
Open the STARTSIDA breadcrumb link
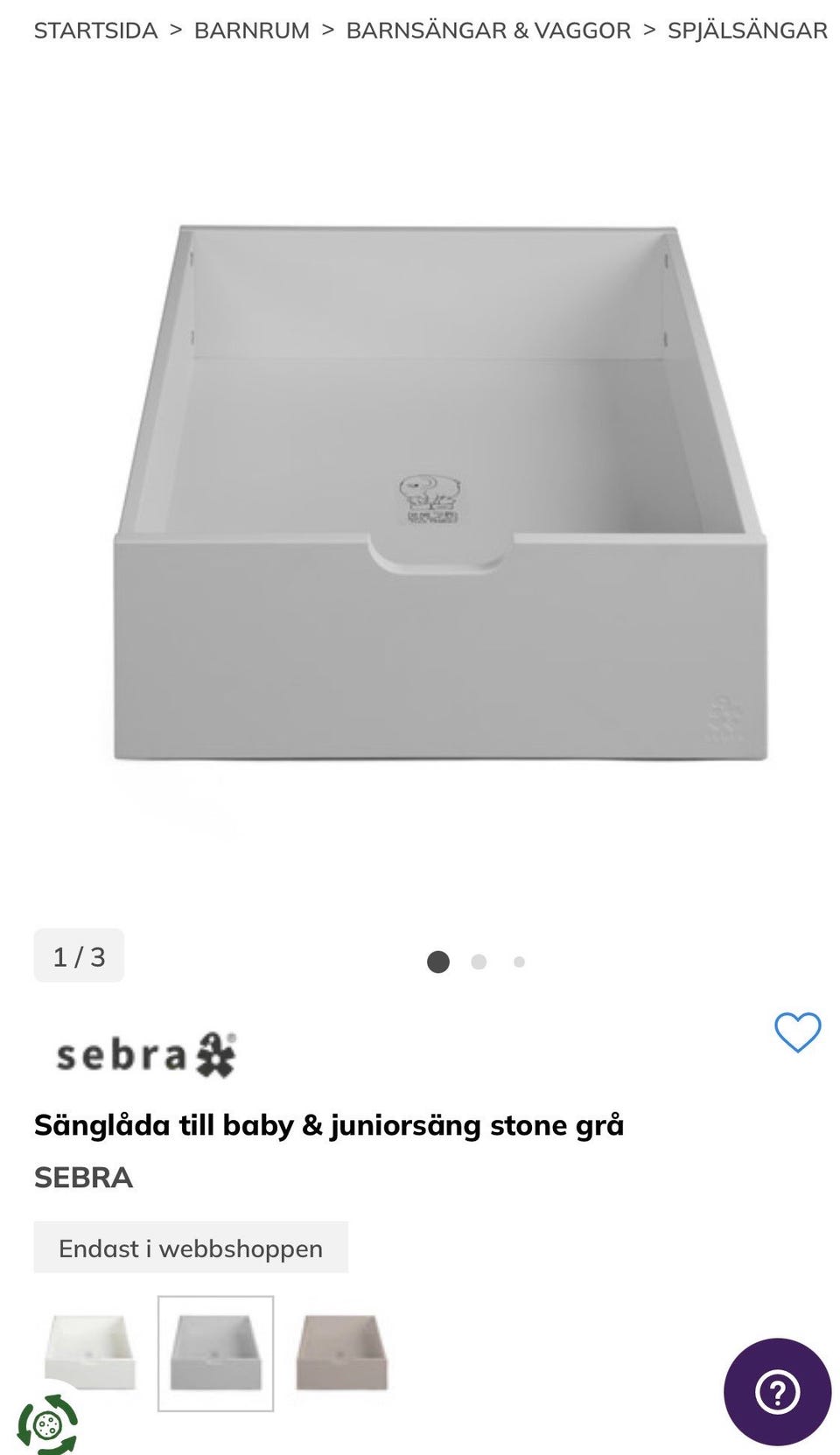click(95, 31)
